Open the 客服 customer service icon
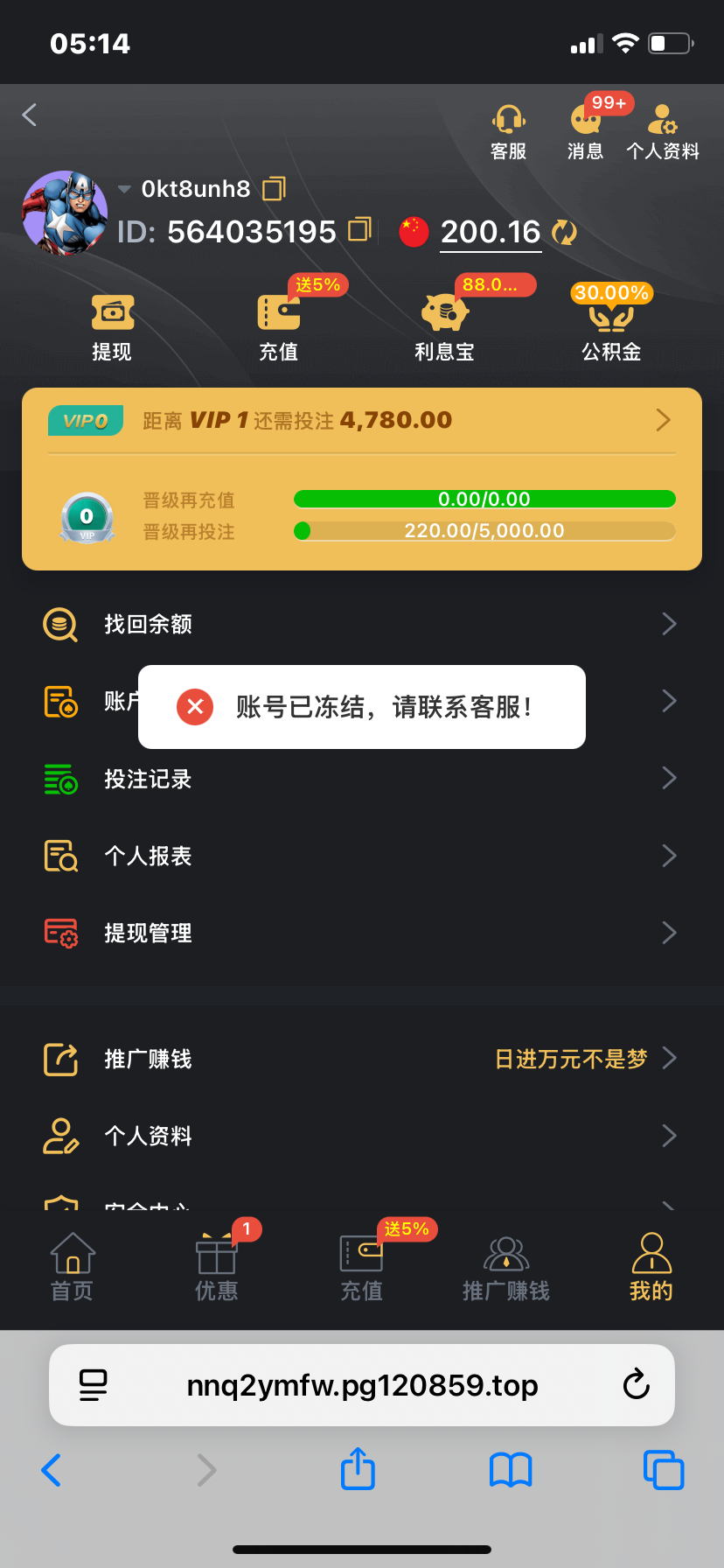Viewport: 724px width, 1568px height. pos(509,129)
